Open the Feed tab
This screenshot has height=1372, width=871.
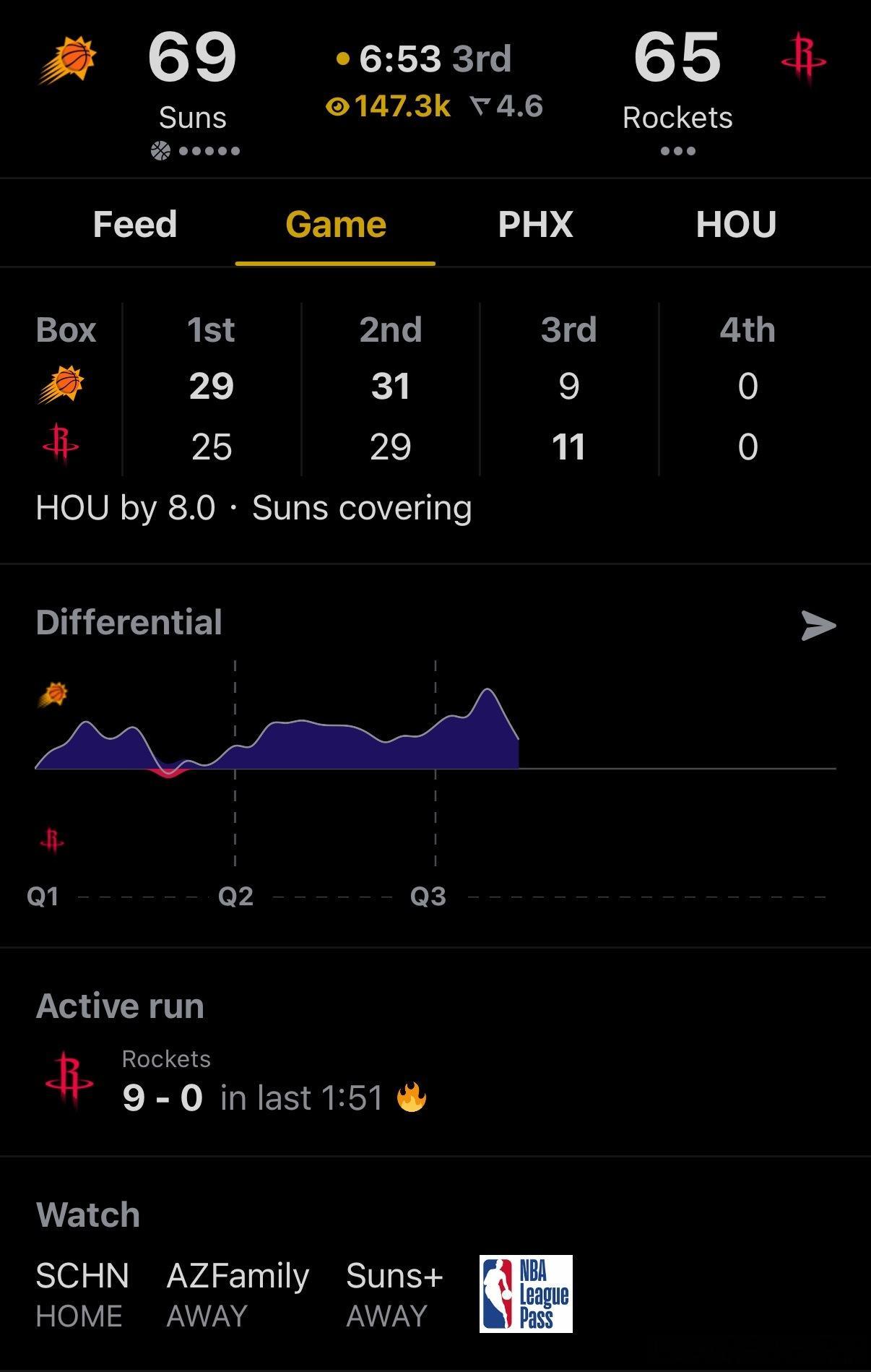tap(134, 224)
